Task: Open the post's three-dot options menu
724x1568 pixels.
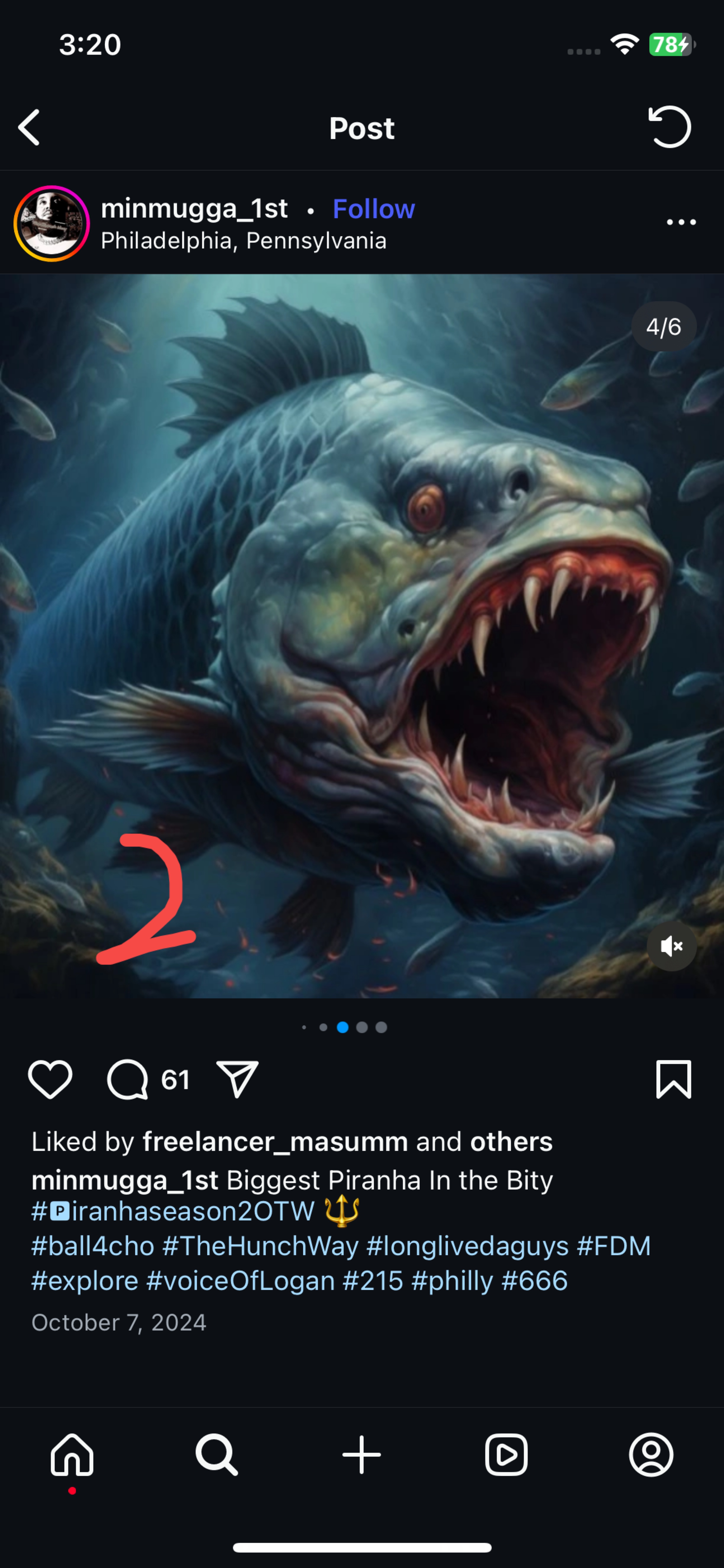Action: (681, 222)
